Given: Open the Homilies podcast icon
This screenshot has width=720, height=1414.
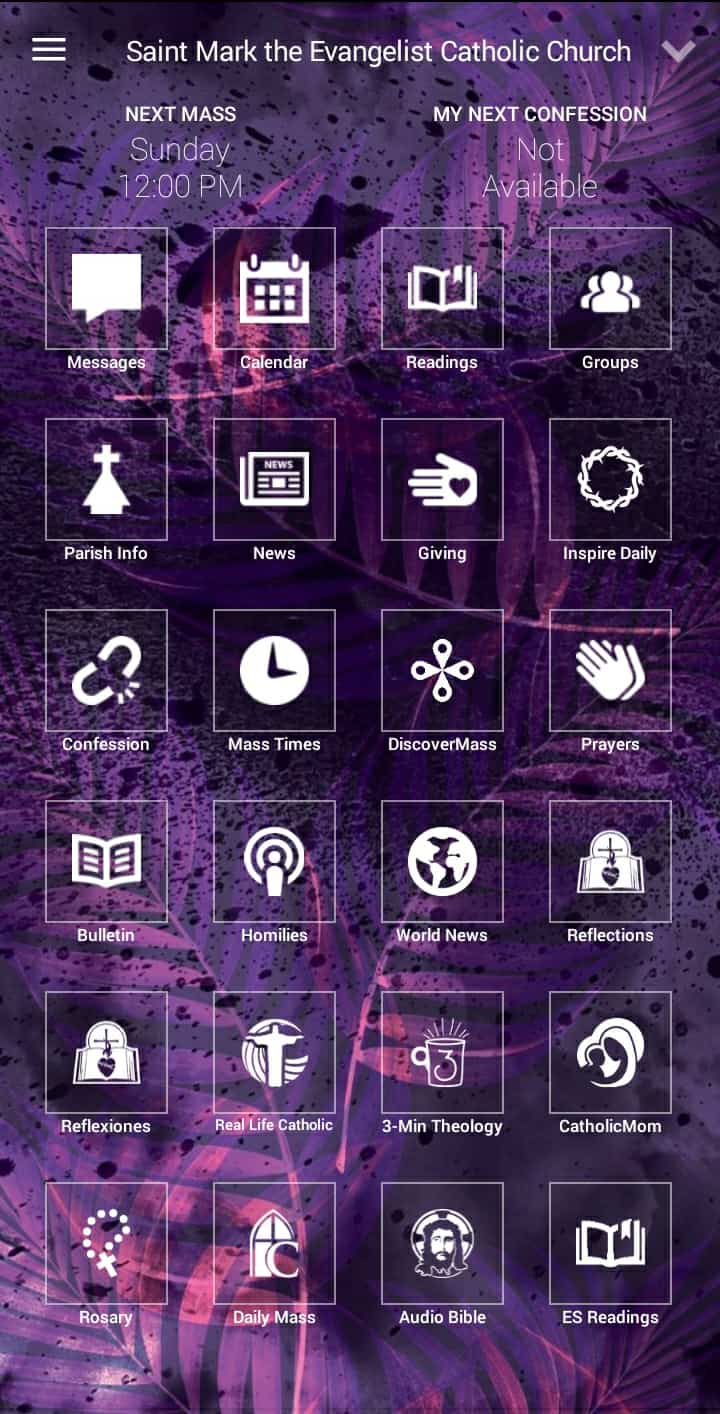Looking at the screenshot, I should 273,861.
